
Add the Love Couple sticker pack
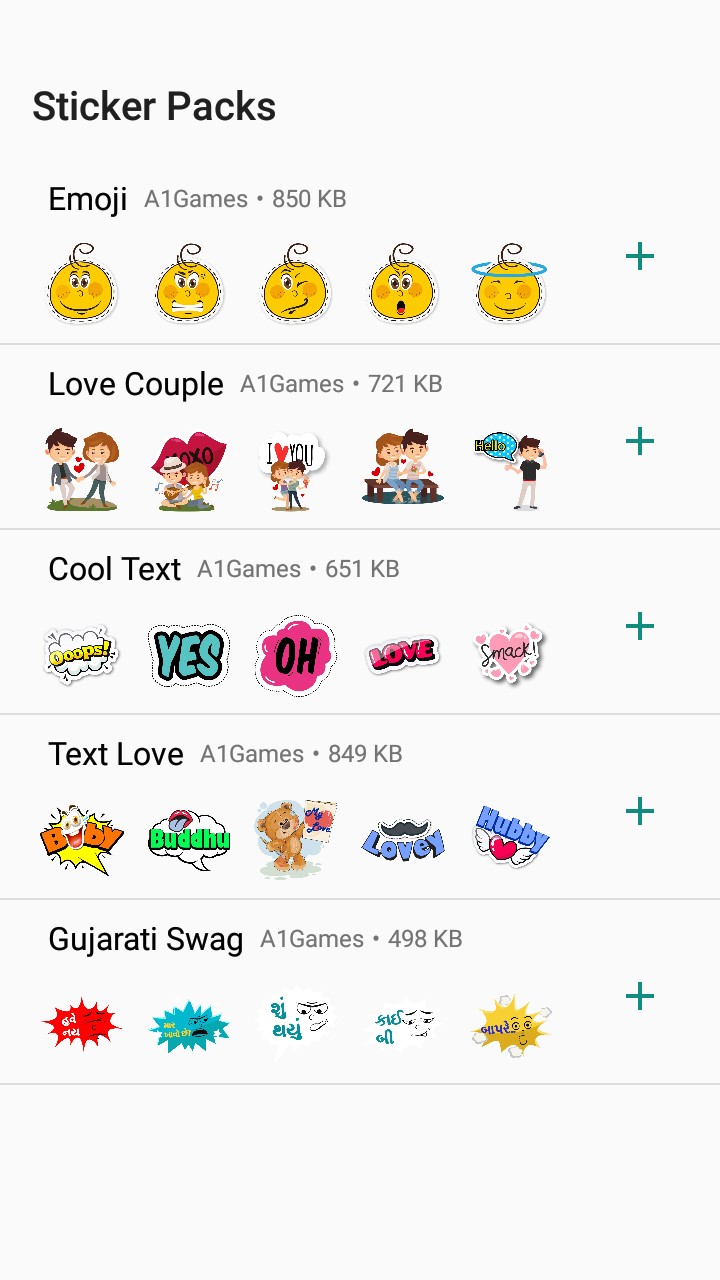click(640, 442)
